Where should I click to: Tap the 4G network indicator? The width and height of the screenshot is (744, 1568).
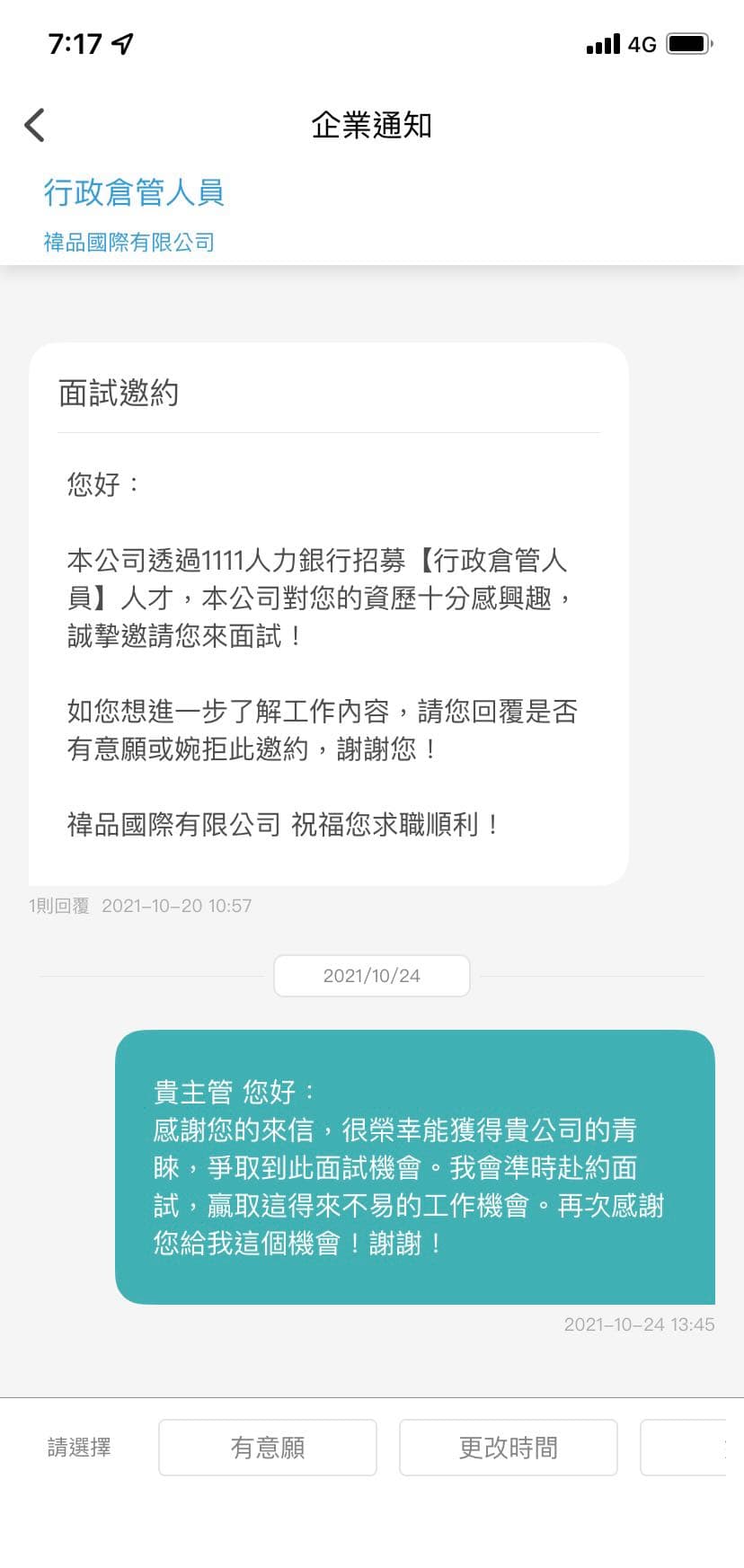point(642,44)
